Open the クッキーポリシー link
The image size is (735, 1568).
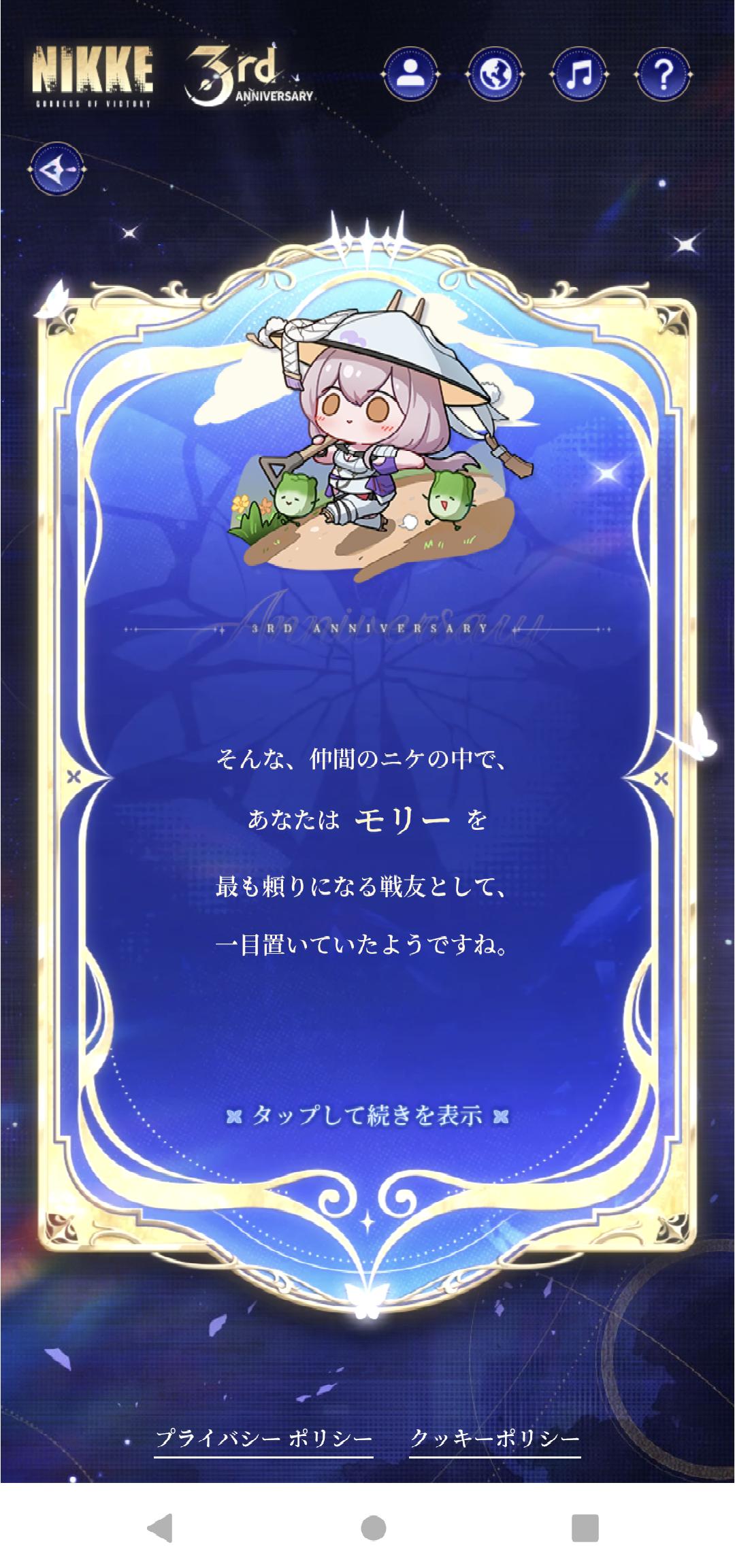pyautogui.click(x=495, y=1439)
